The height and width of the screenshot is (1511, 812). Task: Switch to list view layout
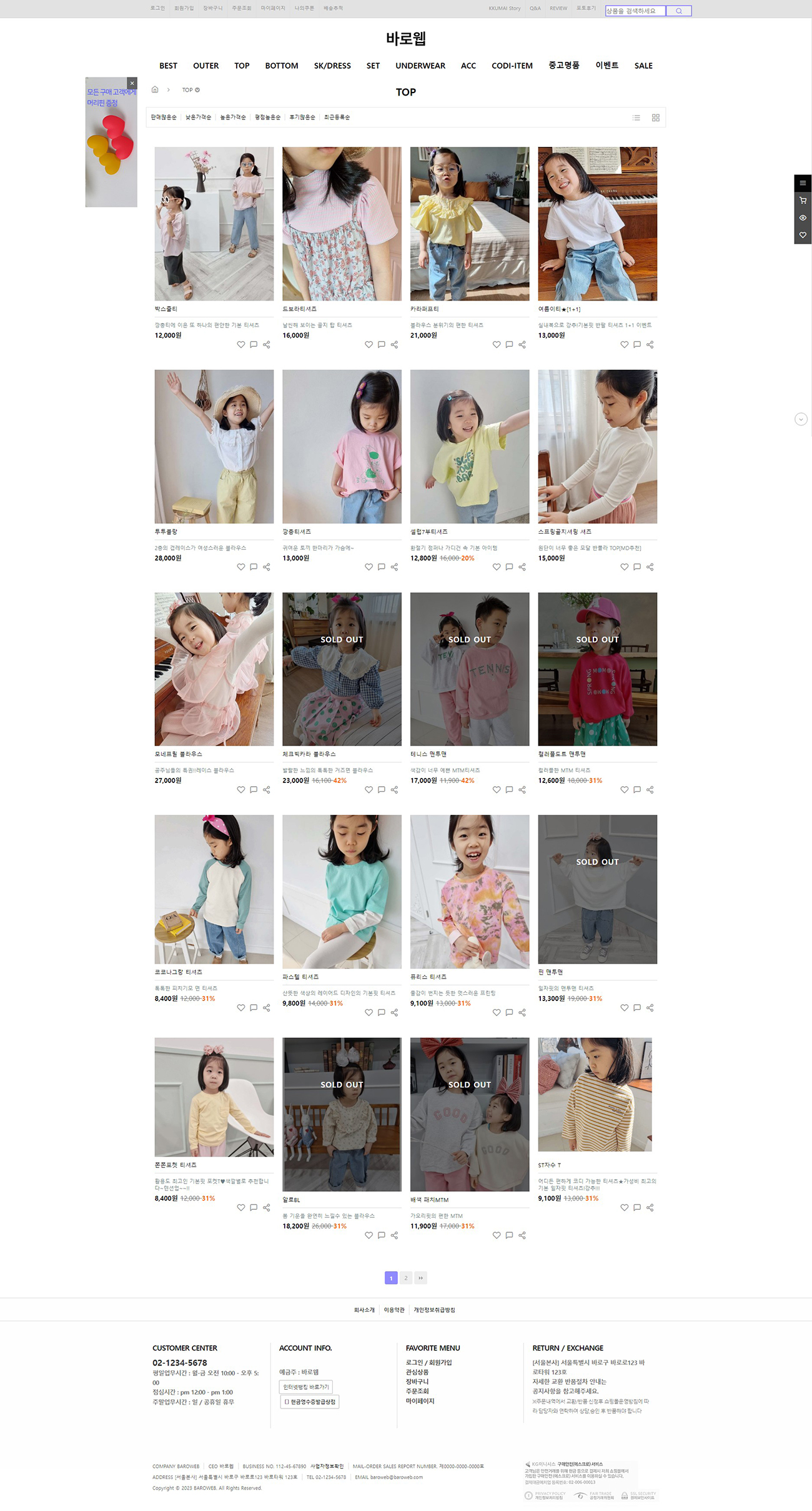click(636, 117)
